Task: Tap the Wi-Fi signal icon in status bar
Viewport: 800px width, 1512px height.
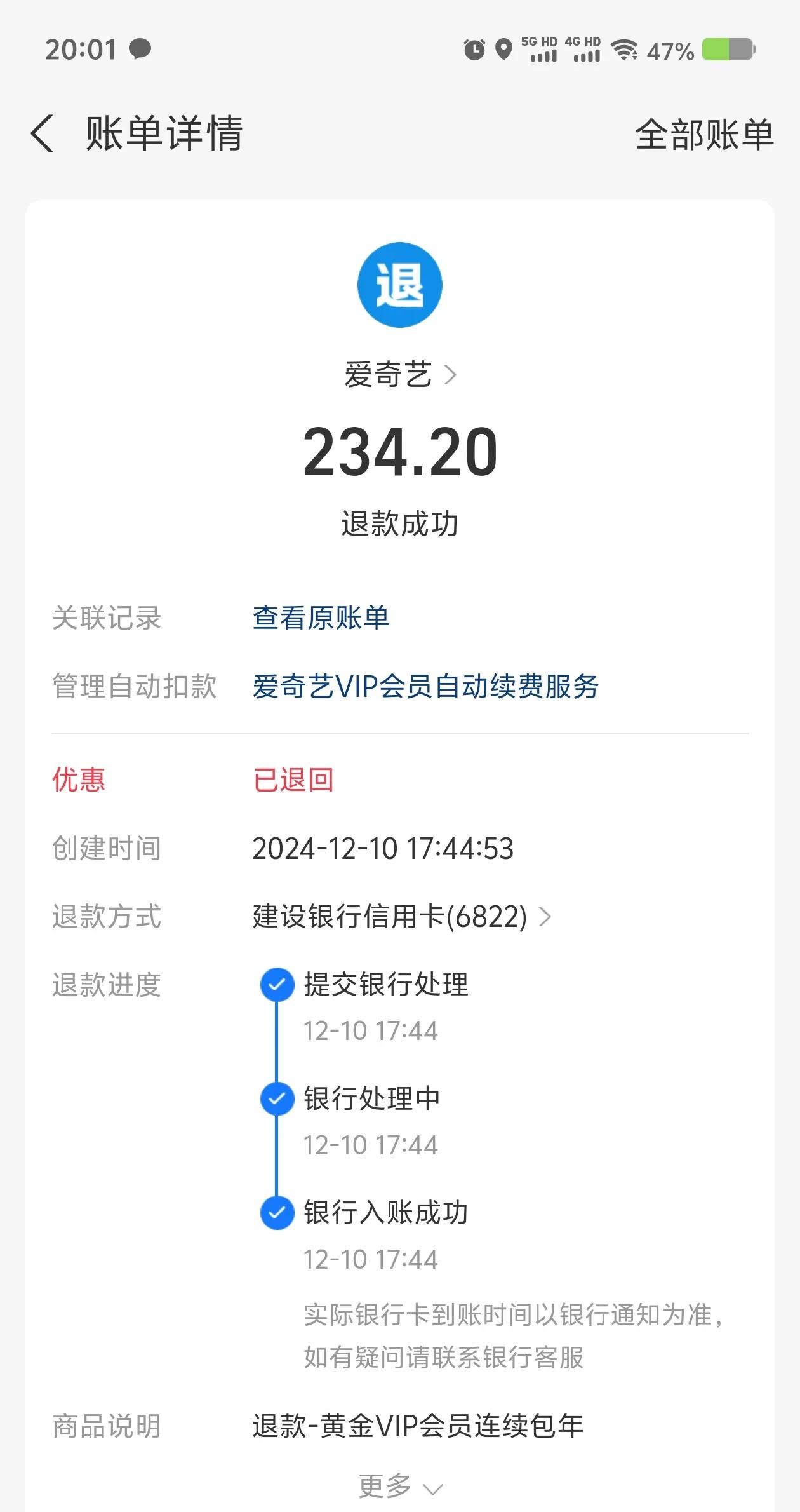Action: coord(625,50)
